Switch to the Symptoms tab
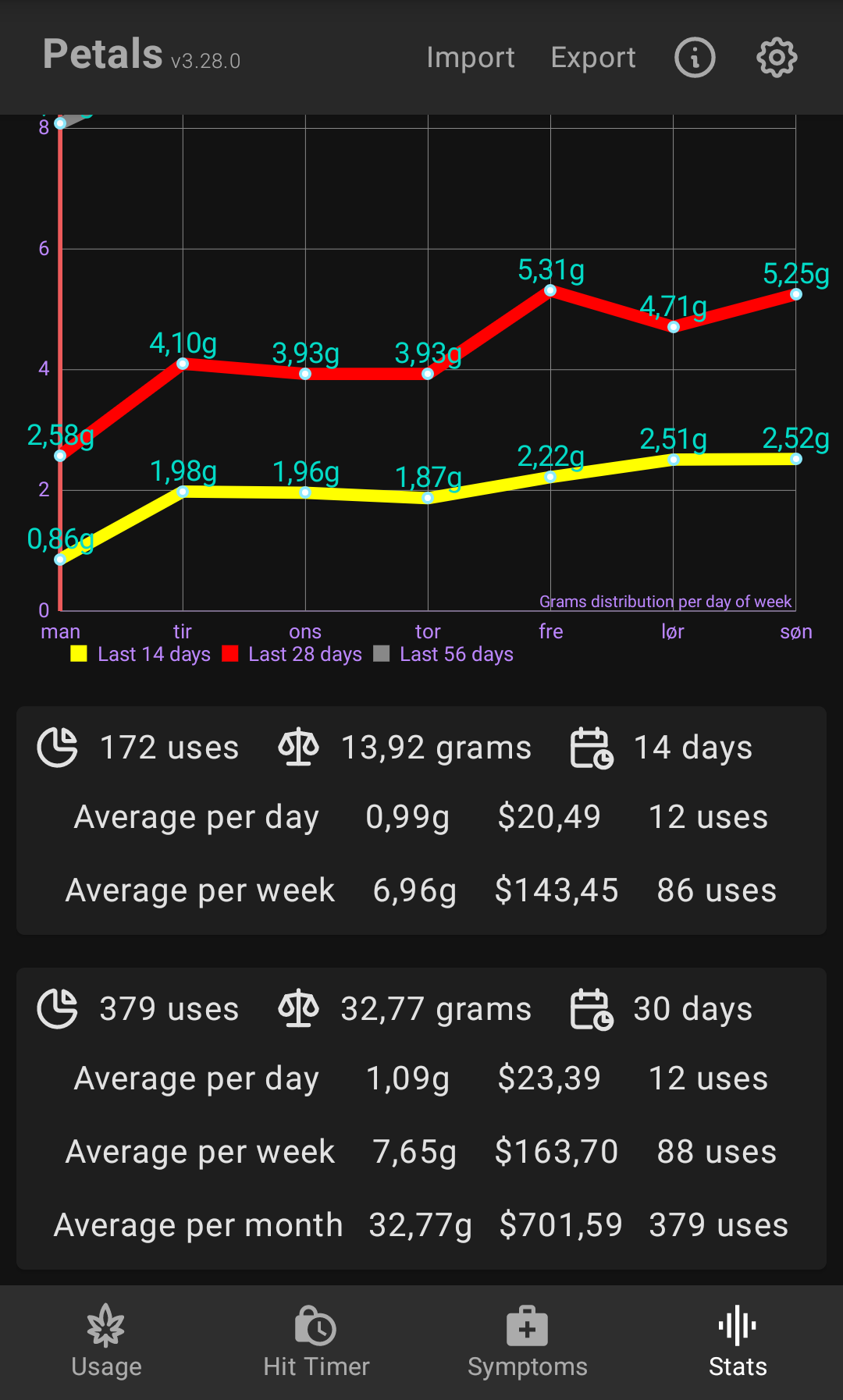 tap(527, 1342)
